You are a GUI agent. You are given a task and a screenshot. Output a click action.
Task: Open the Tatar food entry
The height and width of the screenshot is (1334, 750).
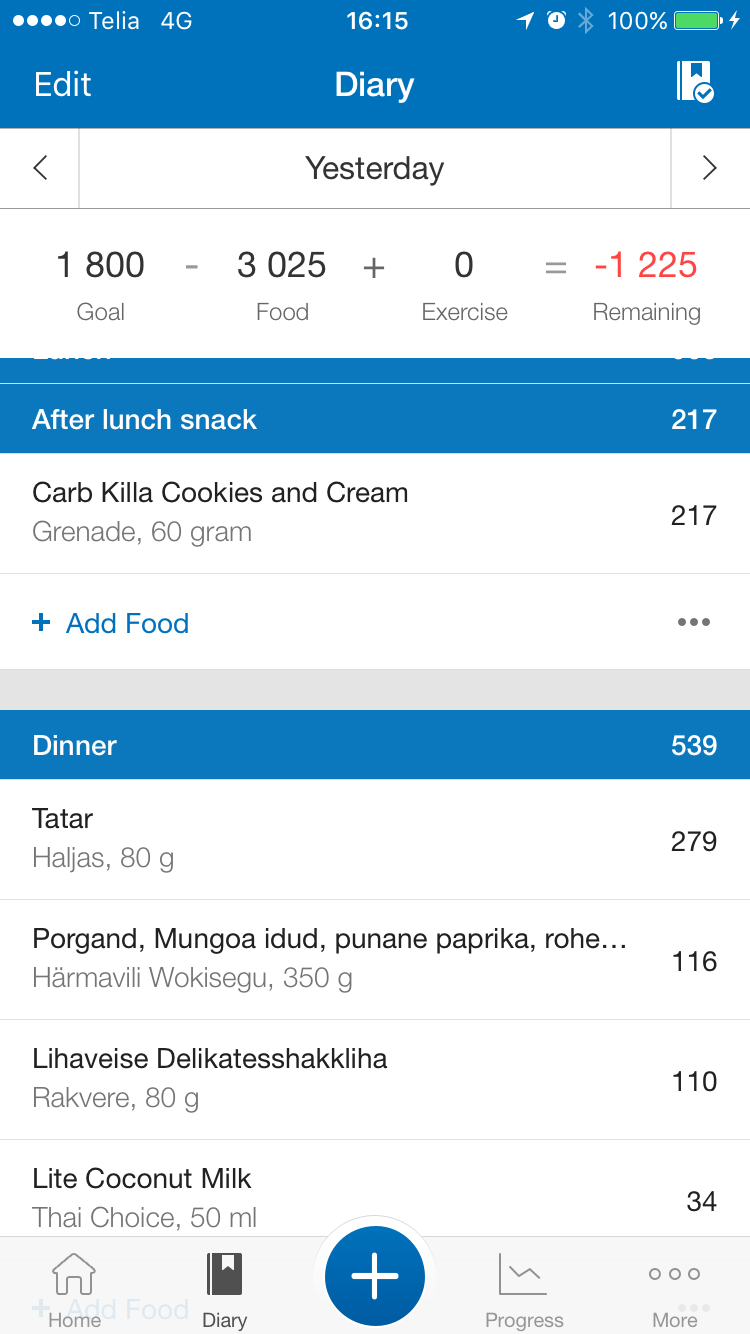(374, 839)
